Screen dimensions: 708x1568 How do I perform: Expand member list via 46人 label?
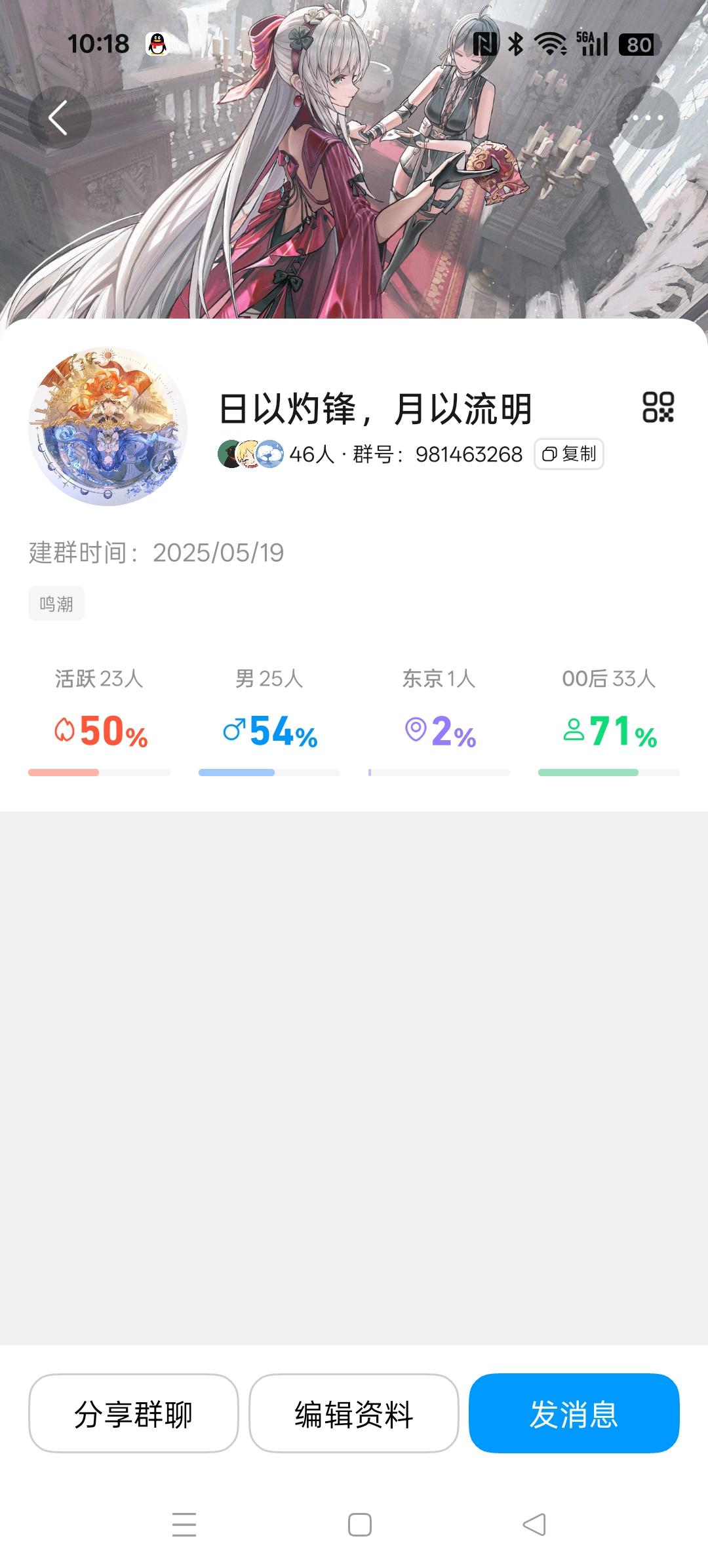coord(315,453)
